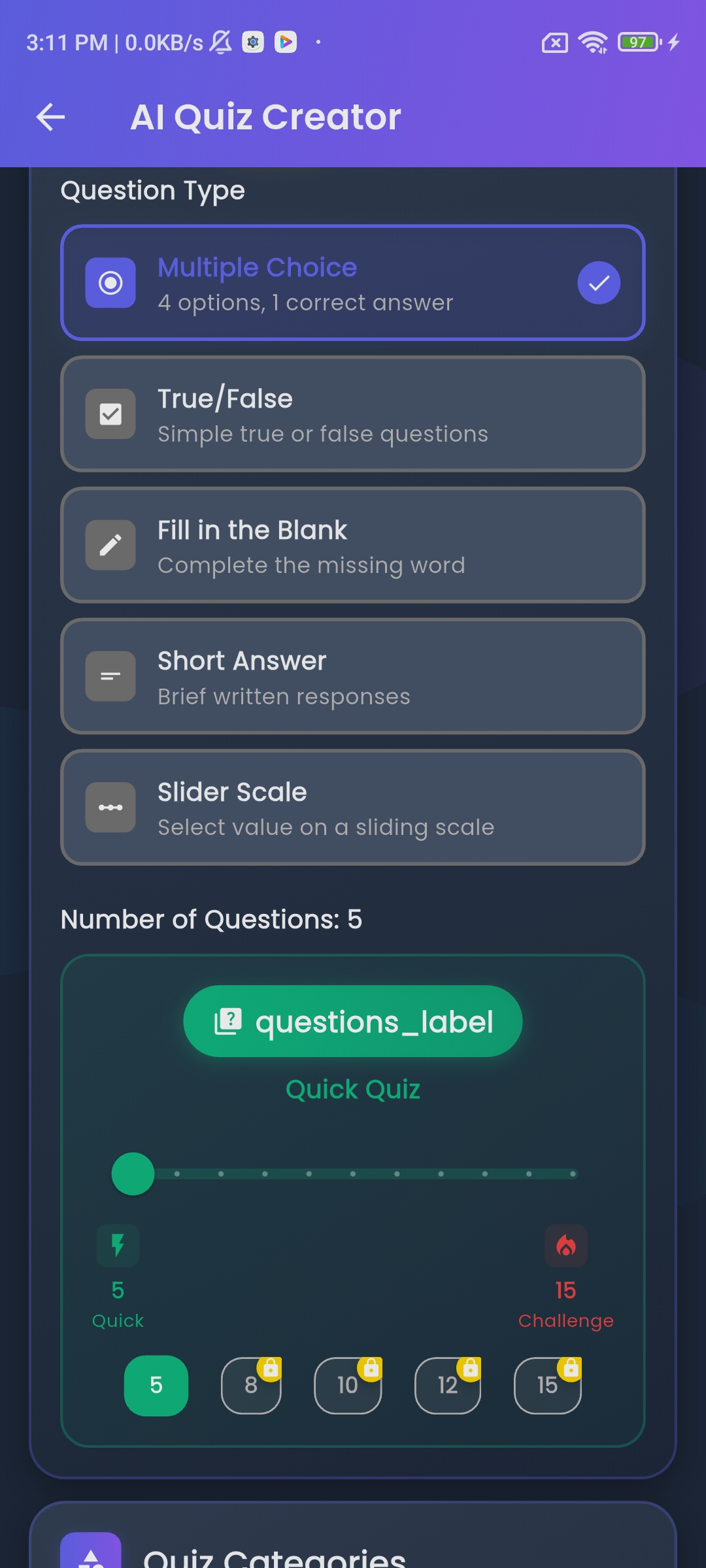Select the Fill in the Blank pencil icon

[x=110, y=544]
